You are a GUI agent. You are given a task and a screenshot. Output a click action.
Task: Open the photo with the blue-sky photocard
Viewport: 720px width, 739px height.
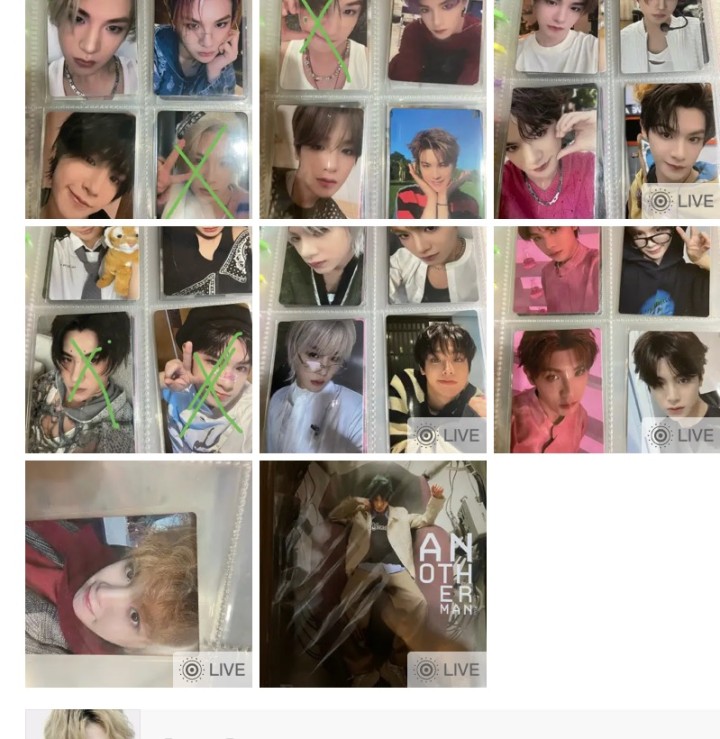click(373, 108)
